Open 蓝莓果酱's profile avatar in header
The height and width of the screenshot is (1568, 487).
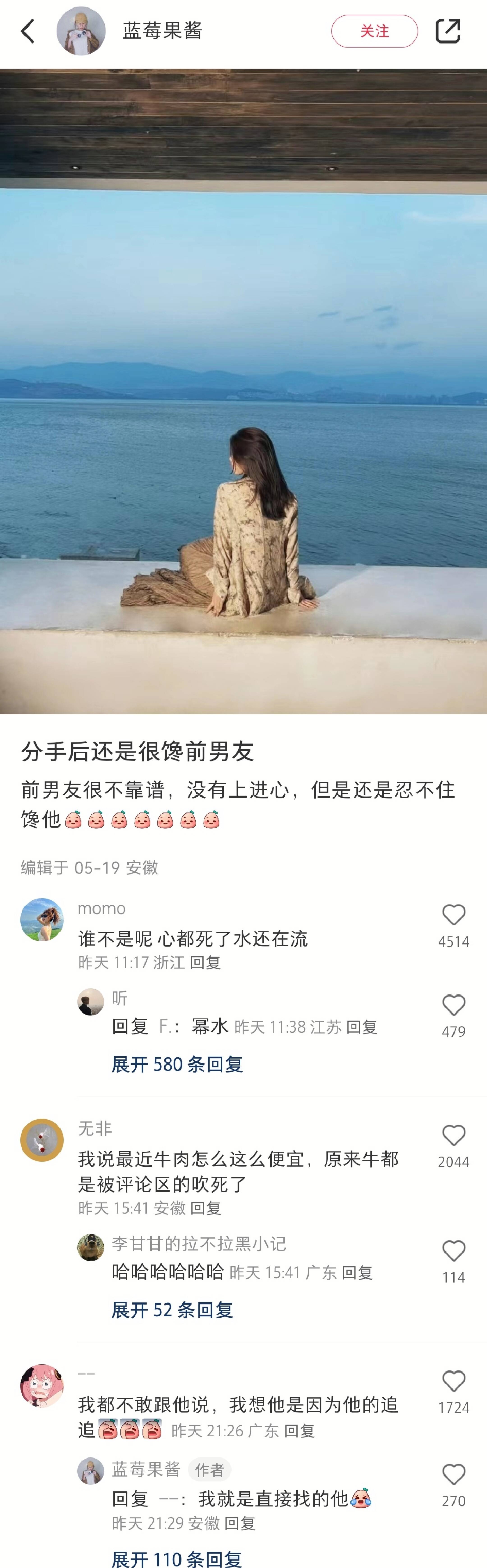[x=81, y=31]
